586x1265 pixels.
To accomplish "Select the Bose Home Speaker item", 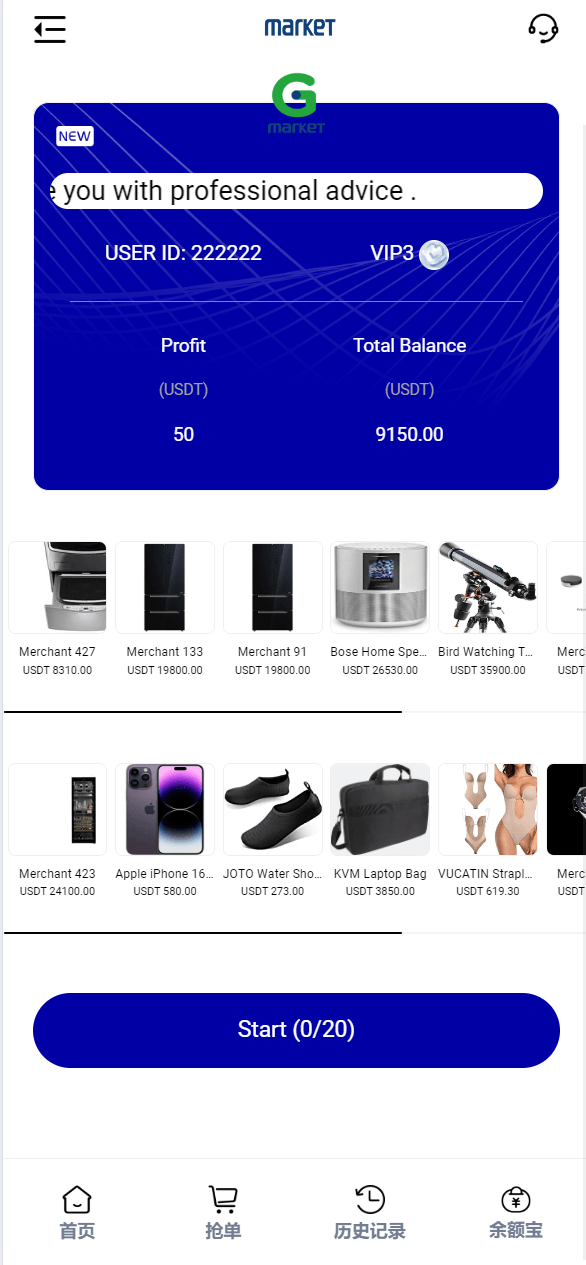I will click(380, 609).
